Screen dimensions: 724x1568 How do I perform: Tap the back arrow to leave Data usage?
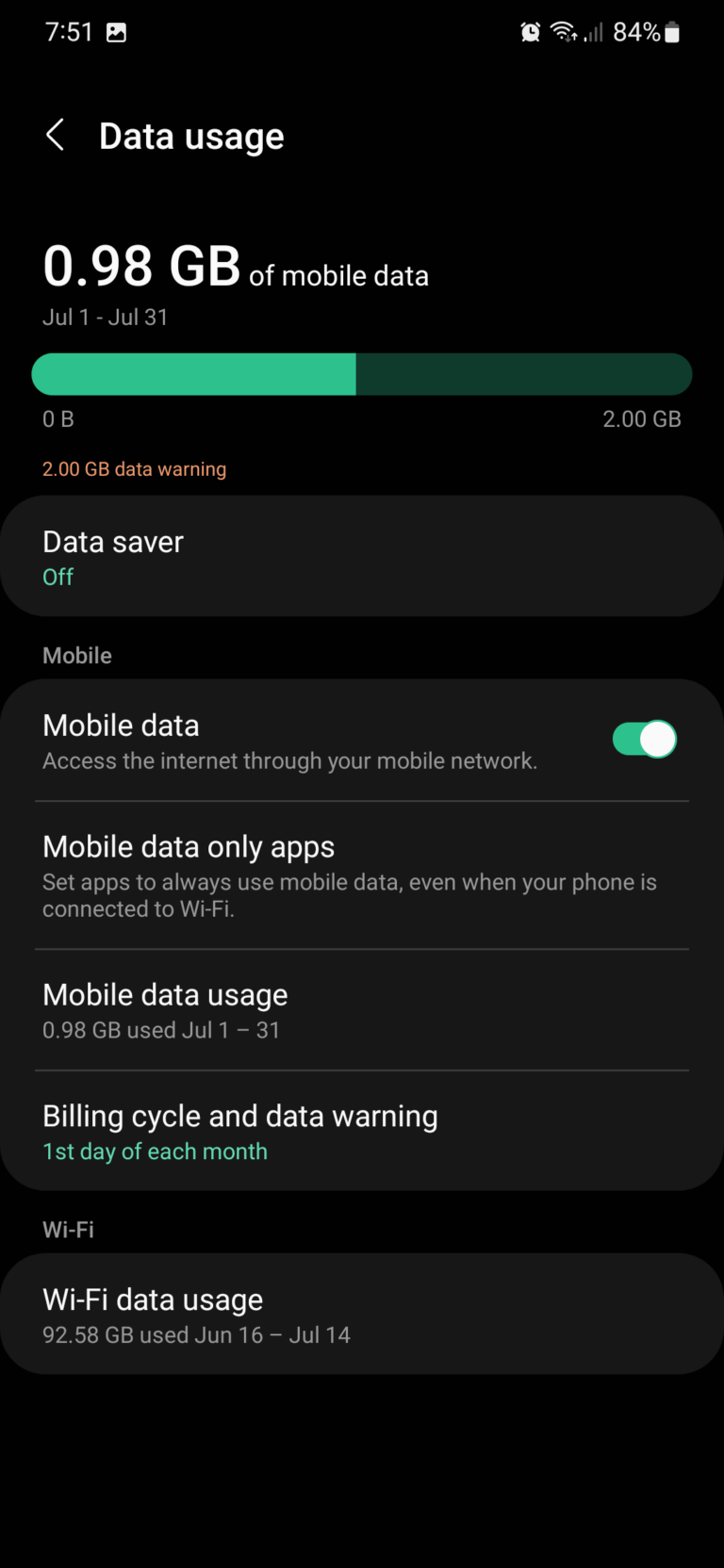[x=55, y=135]
